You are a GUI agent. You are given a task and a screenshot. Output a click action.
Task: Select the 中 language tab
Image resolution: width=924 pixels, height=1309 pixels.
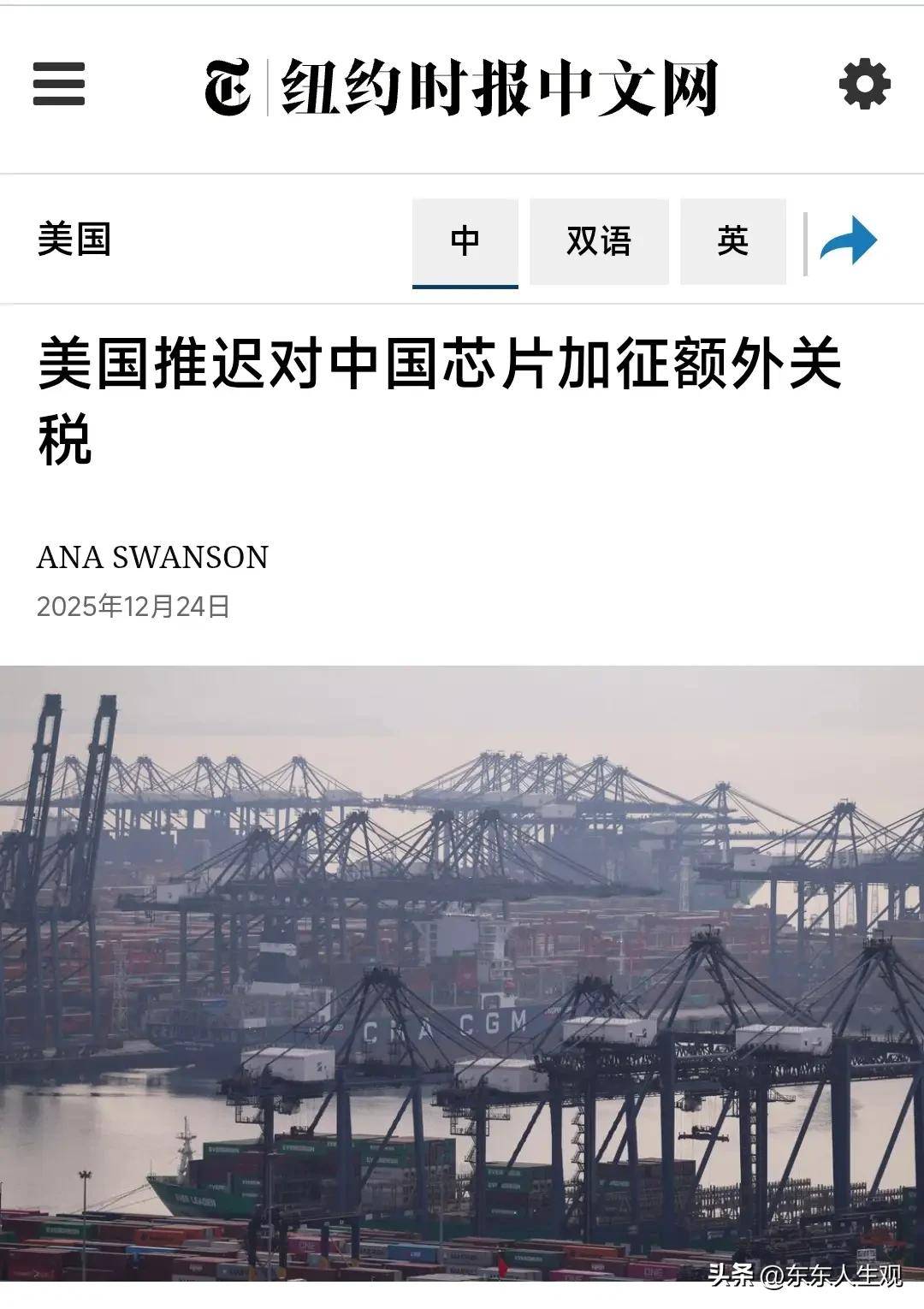(x=465, y=242)
